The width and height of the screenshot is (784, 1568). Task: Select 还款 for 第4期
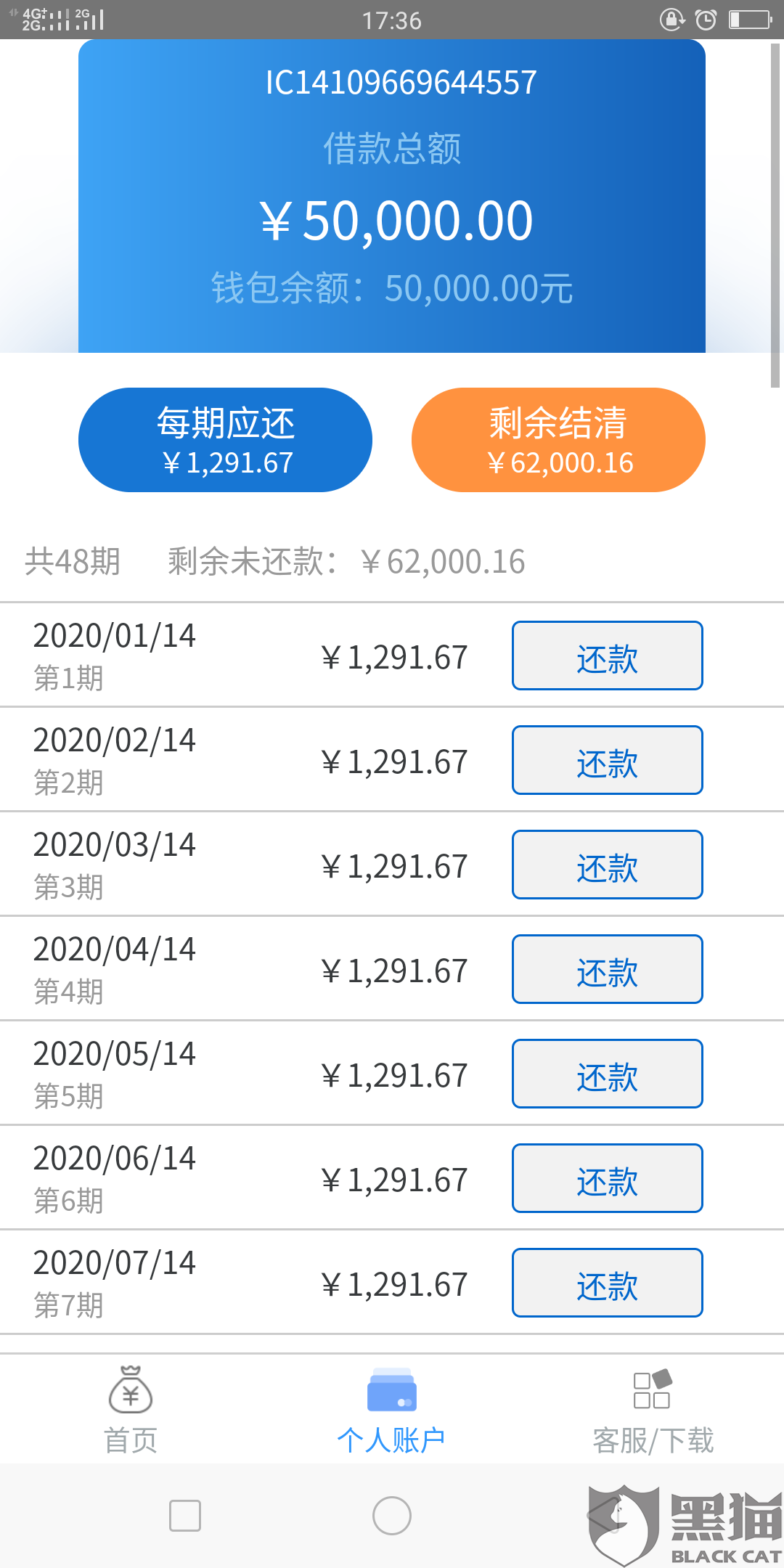pyautogui.click(x=607, y=969)
